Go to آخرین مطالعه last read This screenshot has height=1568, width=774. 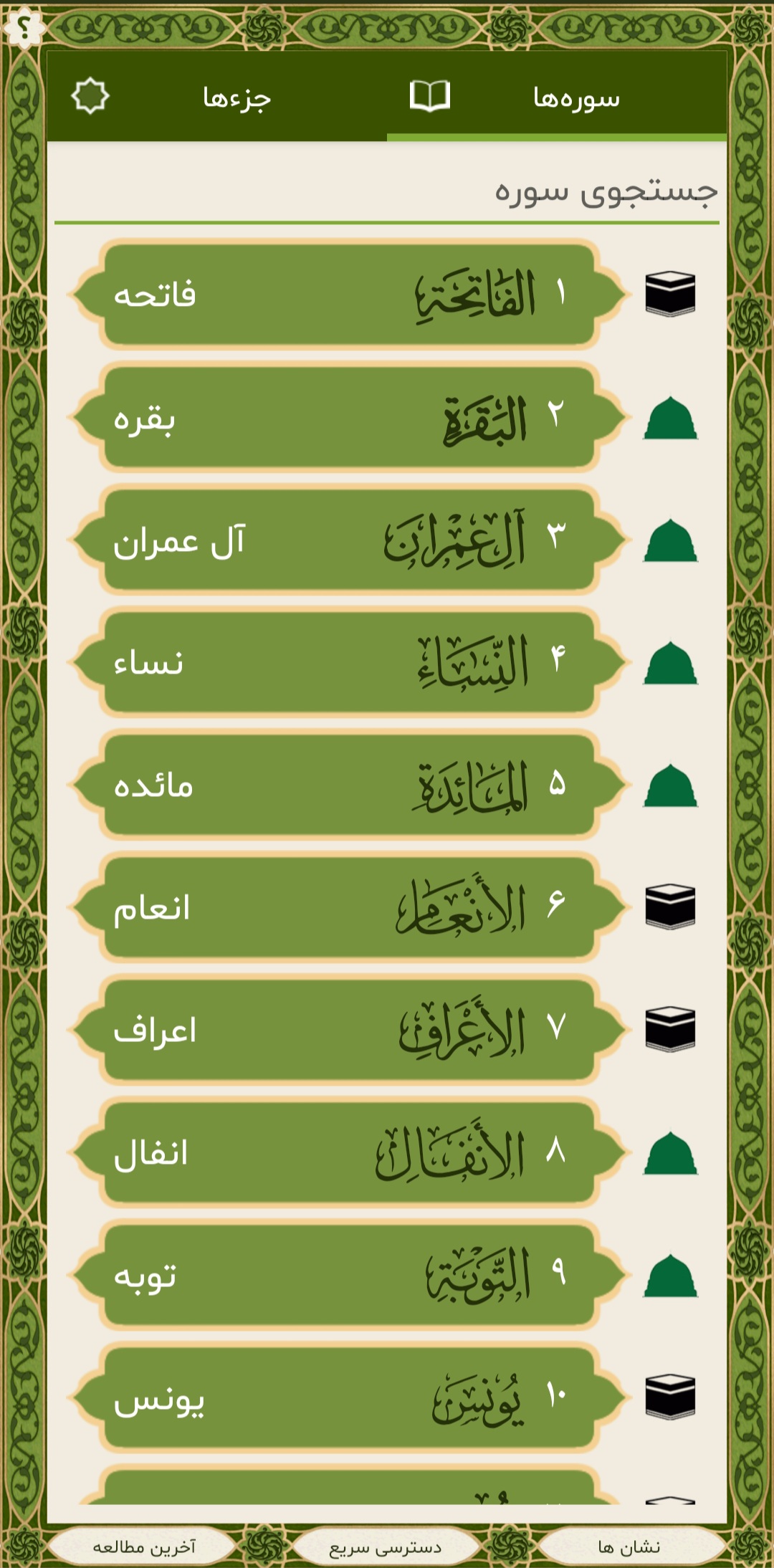point(143,1547)
